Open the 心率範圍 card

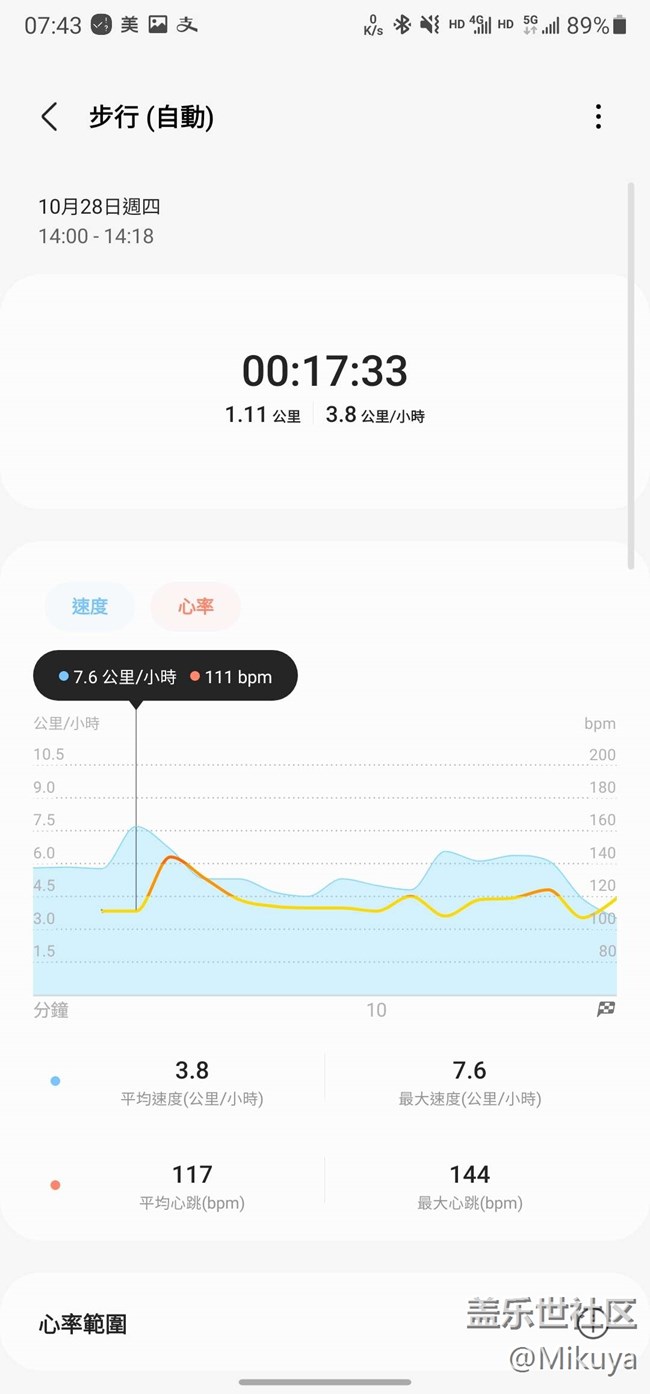(325, 1326)
